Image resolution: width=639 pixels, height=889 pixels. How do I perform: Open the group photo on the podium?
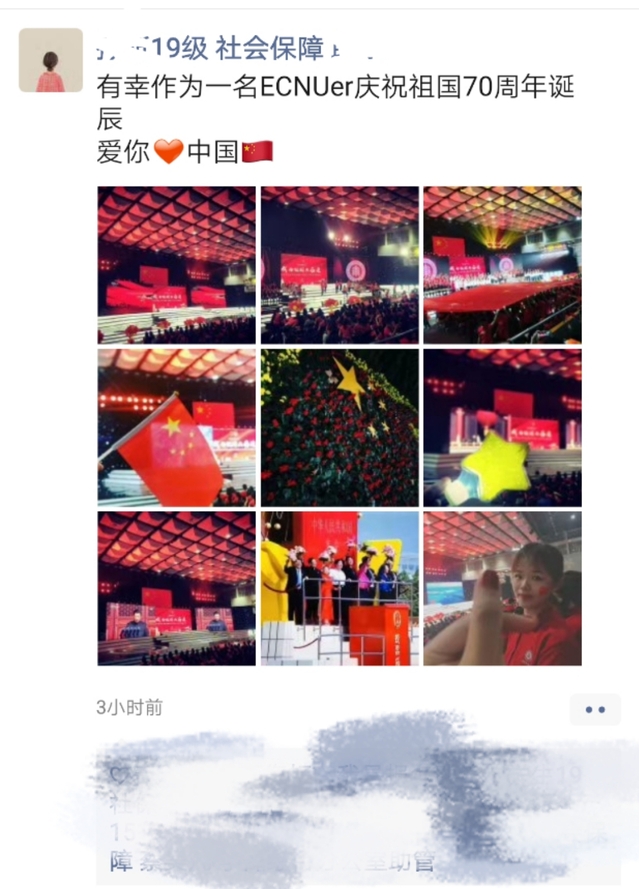click(x=339, y=588)
